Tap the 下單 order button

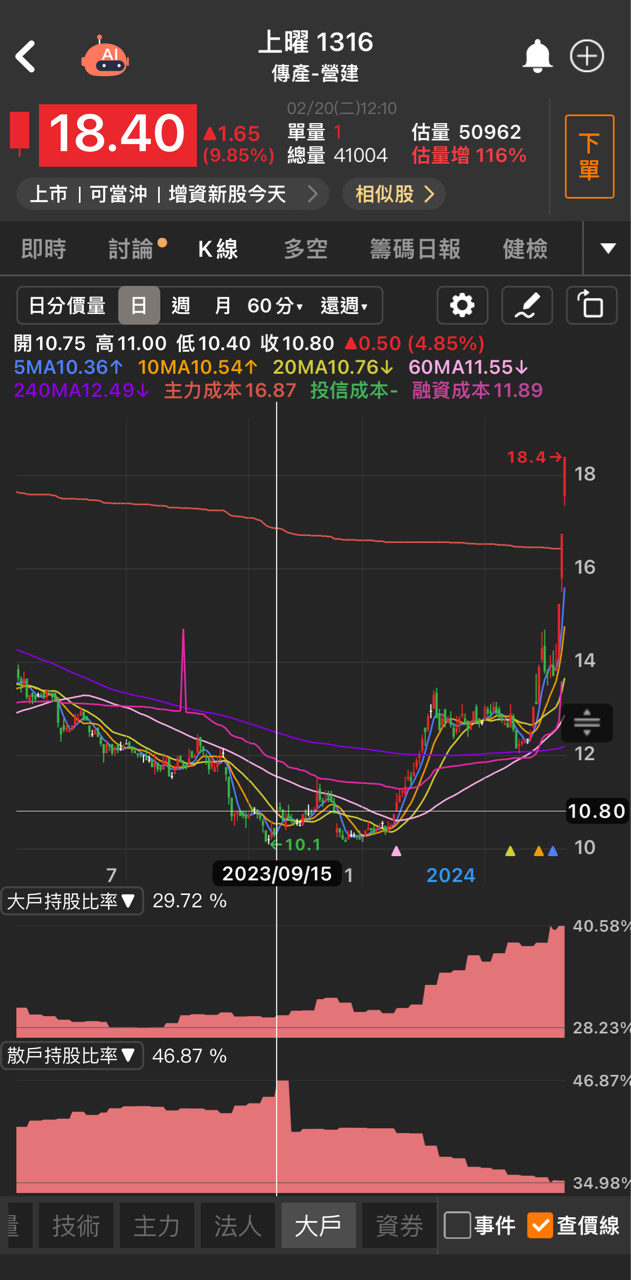click(x=589, y=156)
